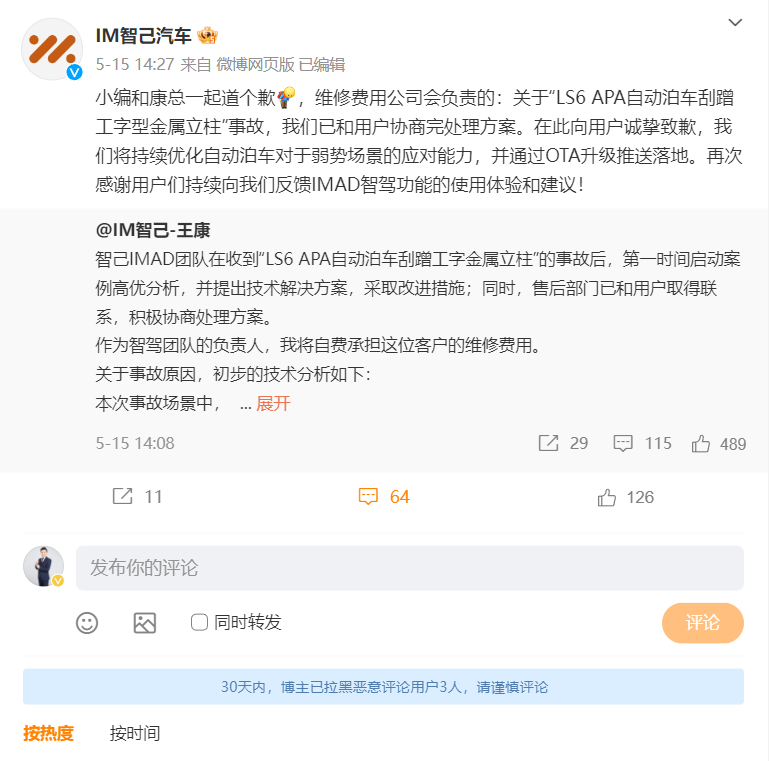769x761 pixels.
Task: Expand the quoted post with 展开
Action: [273, 404]
